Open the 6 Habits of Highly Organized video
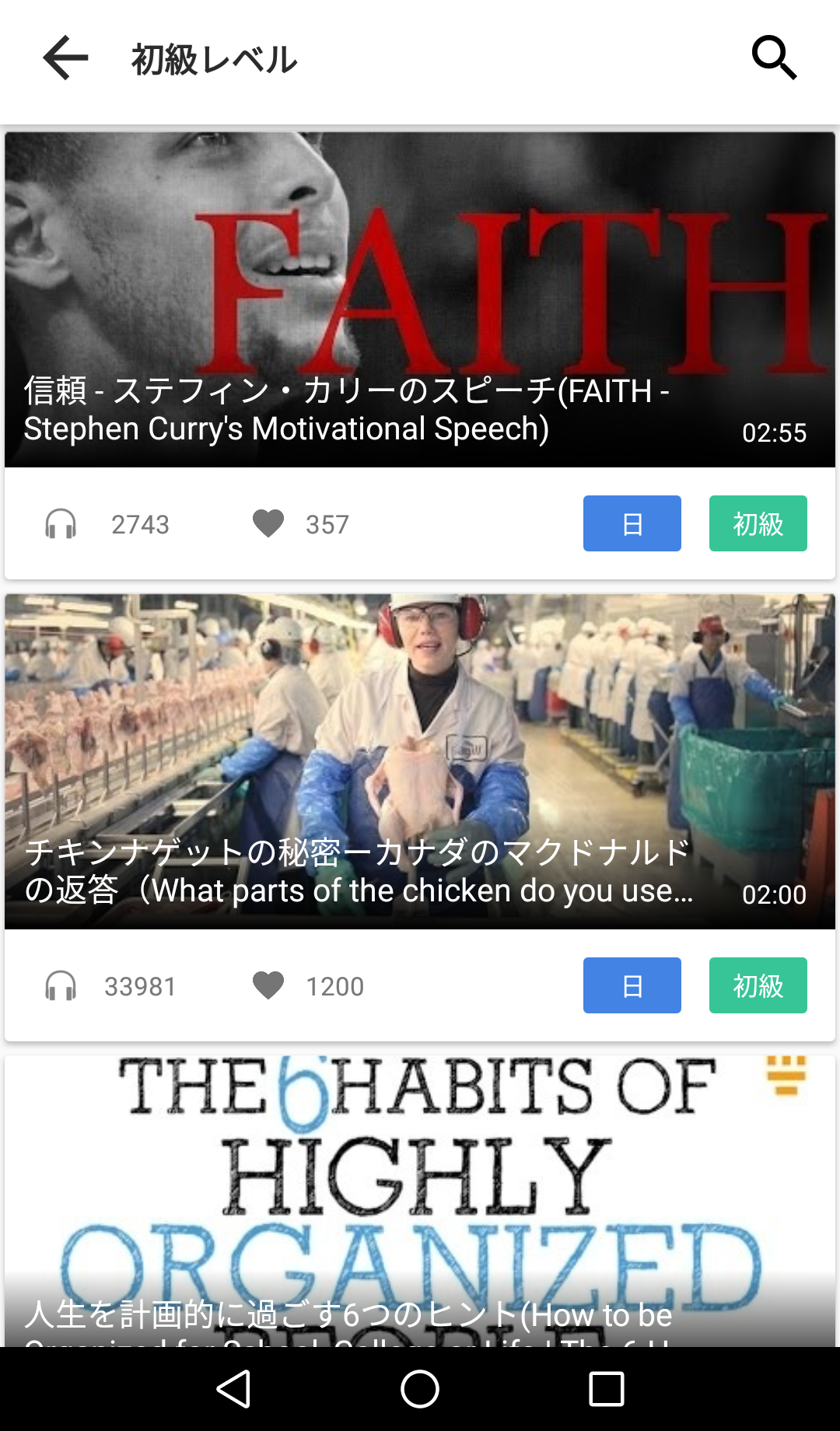The image size is (840, 1431). (420, 1202)
